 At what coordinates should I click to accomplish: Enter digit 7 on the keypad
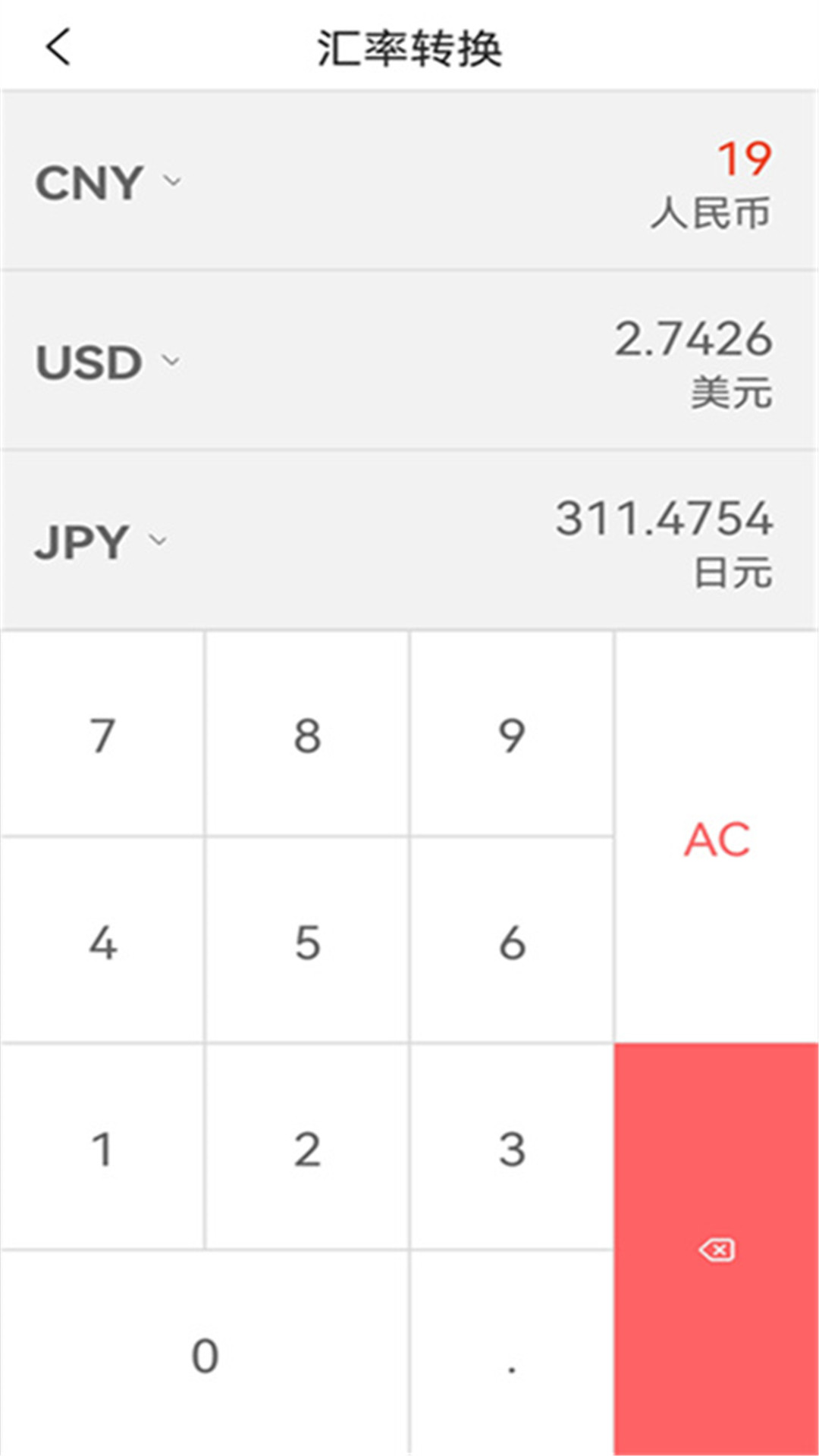pyautogui.click(x=102, y=735)
